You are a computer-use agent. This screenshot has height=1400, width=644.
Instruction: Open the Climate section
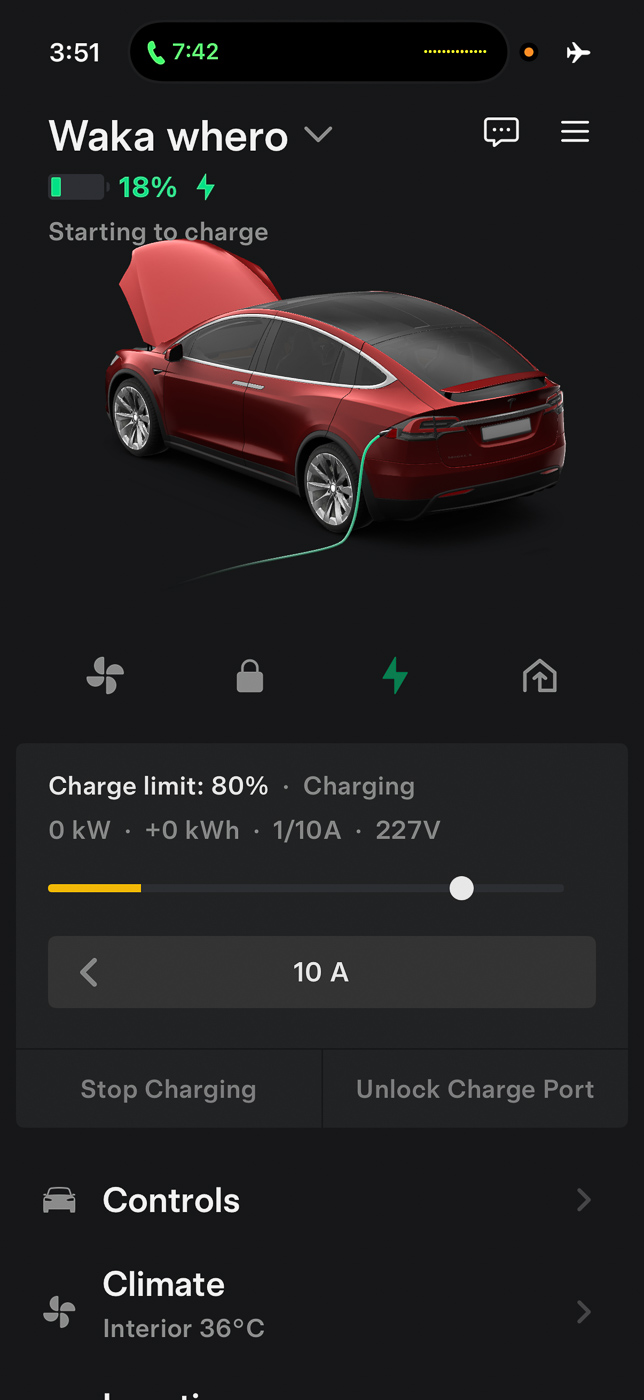click(320, 1304)
